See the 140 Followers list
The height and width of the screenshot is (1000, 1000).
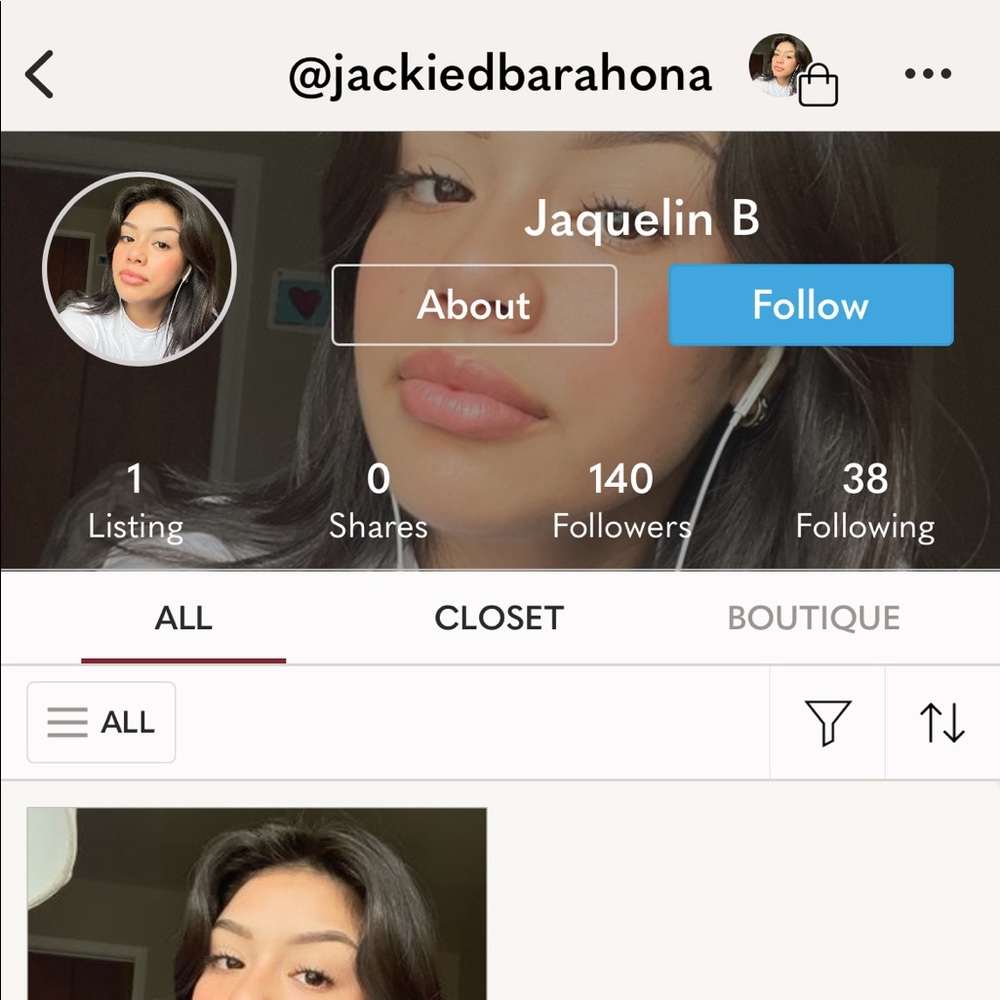click(621, 502)
